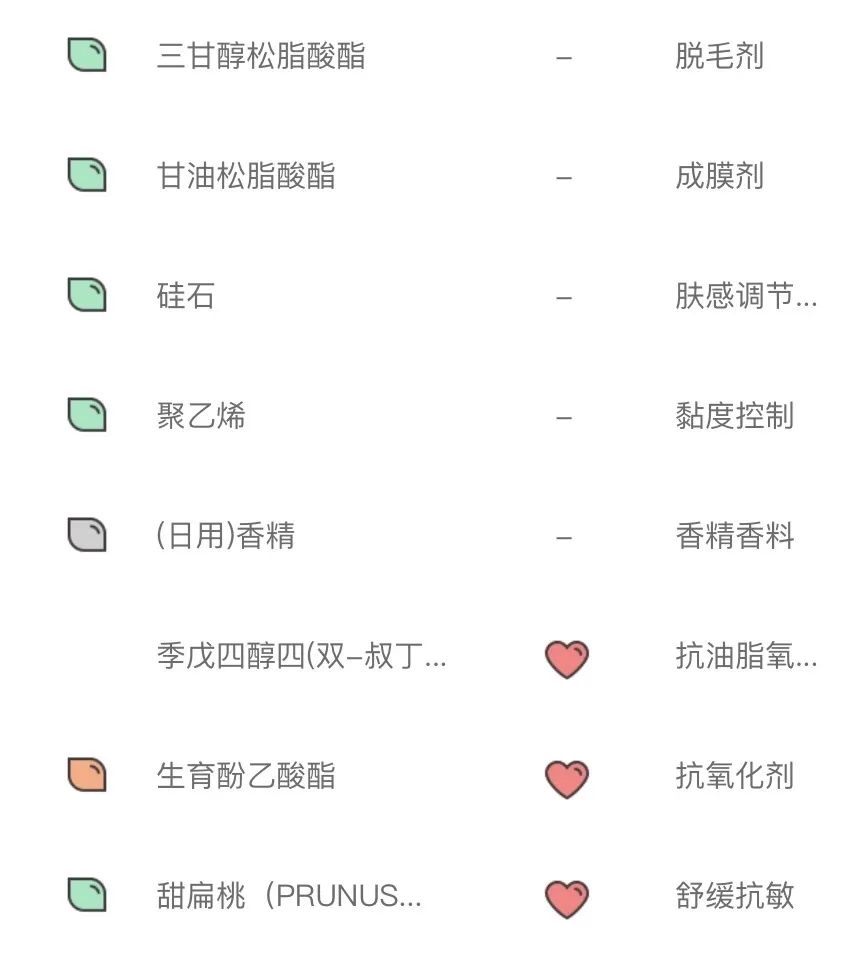Toggle the heart icon next to 舒缓抗敏
849x960 pixels.
567,896
